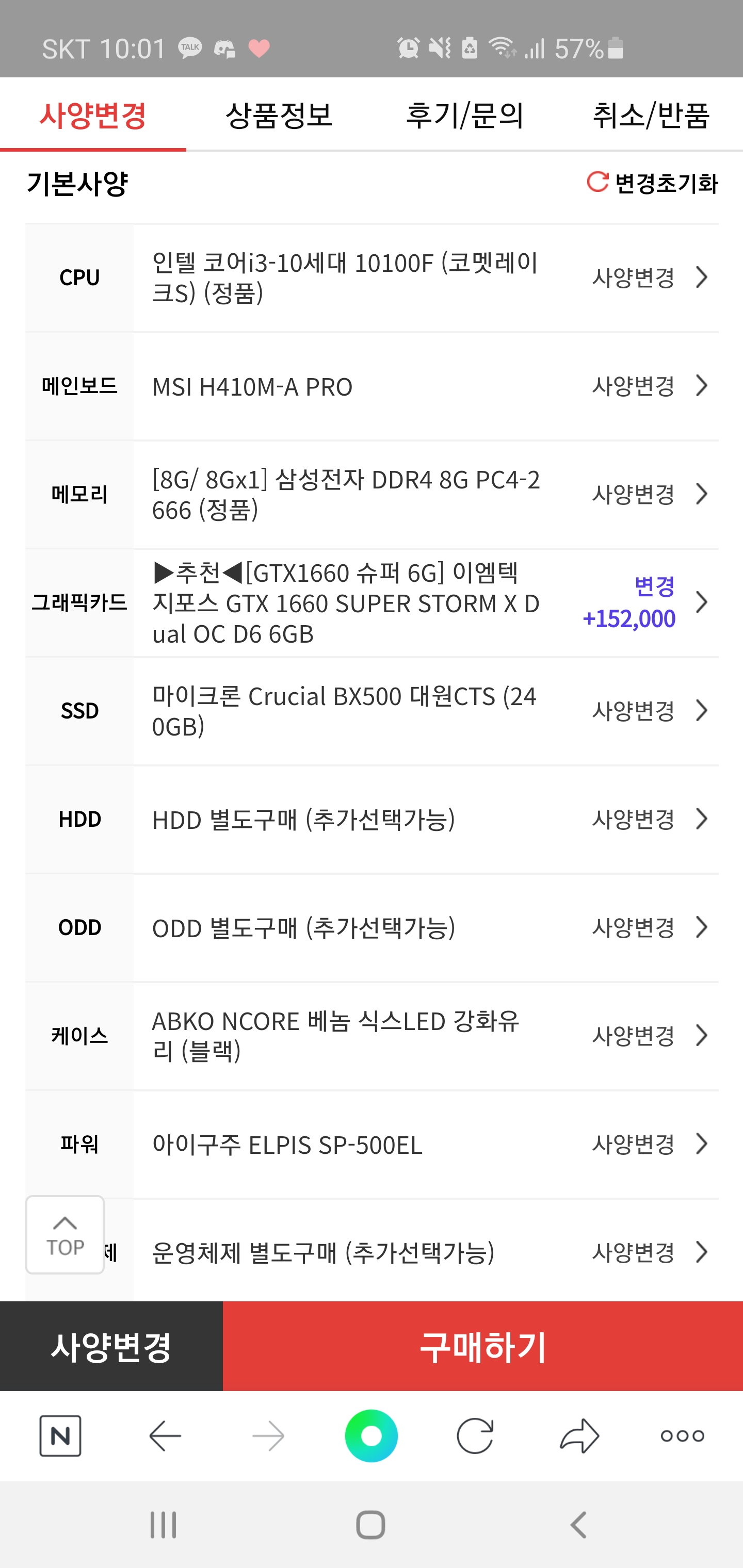
Task: Tap the red 구매하기 button
Action: tap(482, 1346)
